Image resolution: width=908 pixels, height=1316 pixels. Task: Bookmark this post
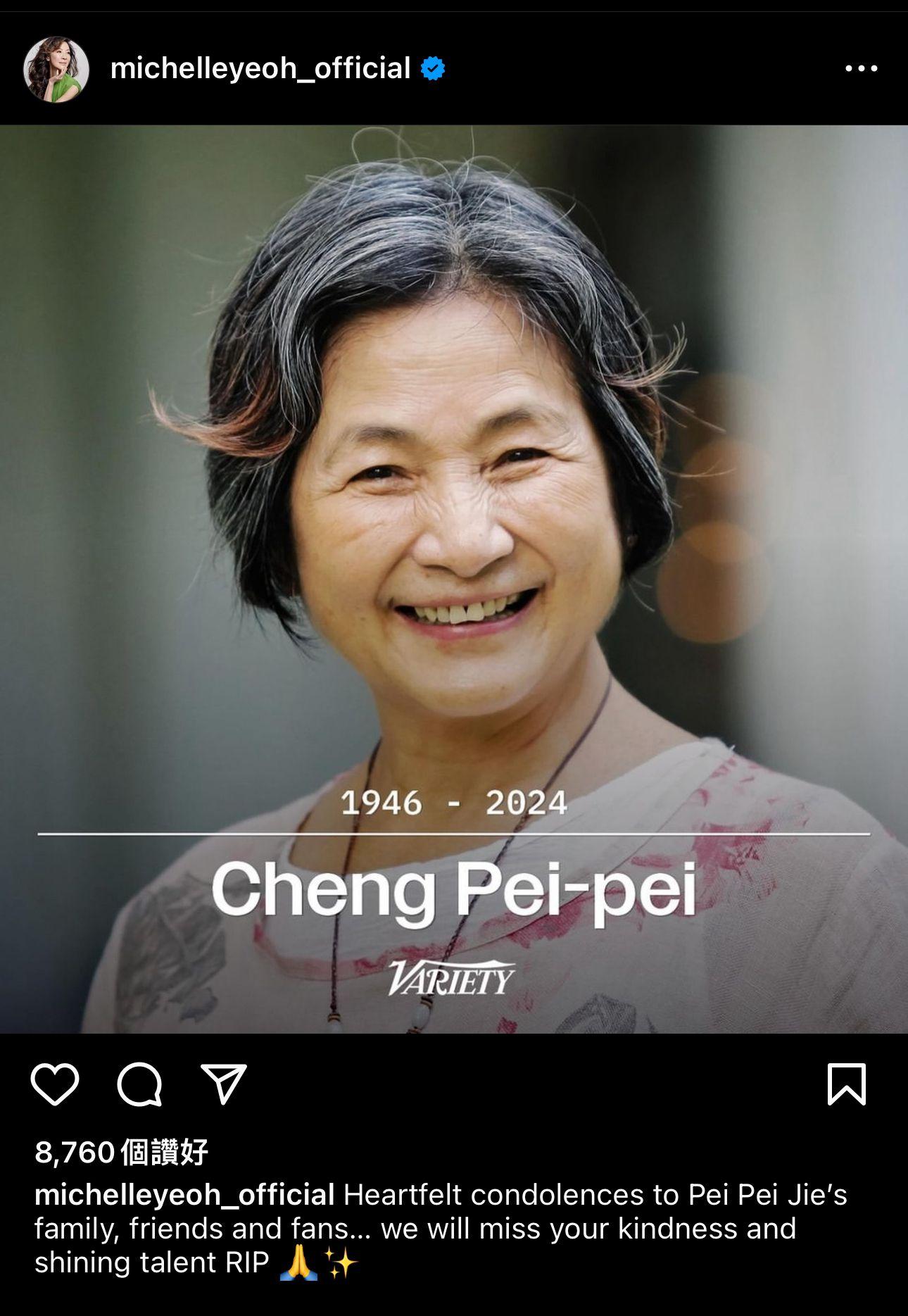coord(846,1085)
